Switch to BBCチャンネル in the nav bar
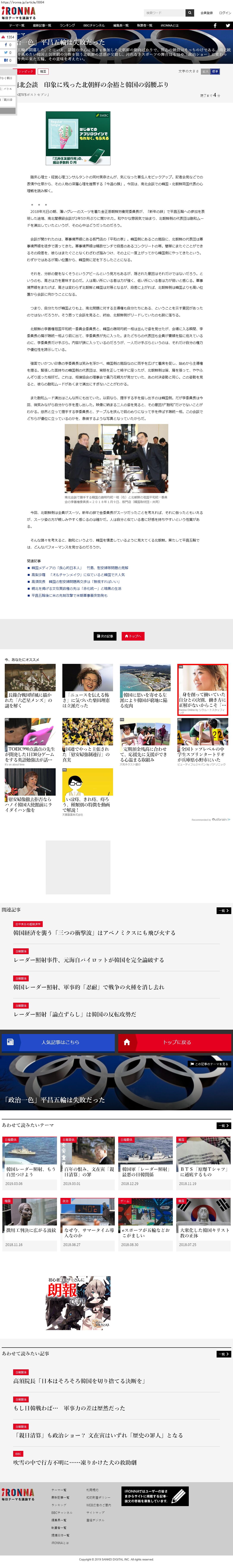 (x=94, y=26)
